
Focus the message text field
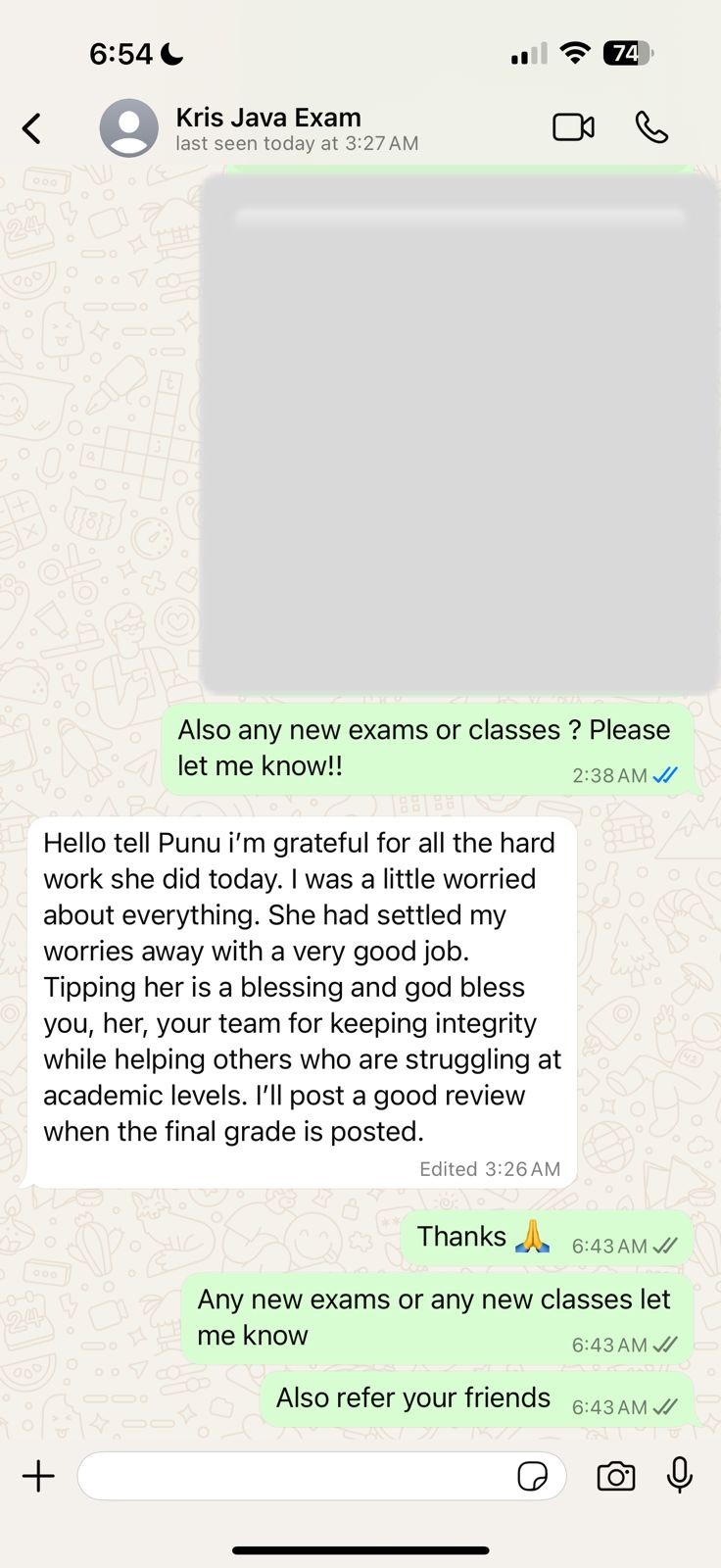[x=294, y=1476]
